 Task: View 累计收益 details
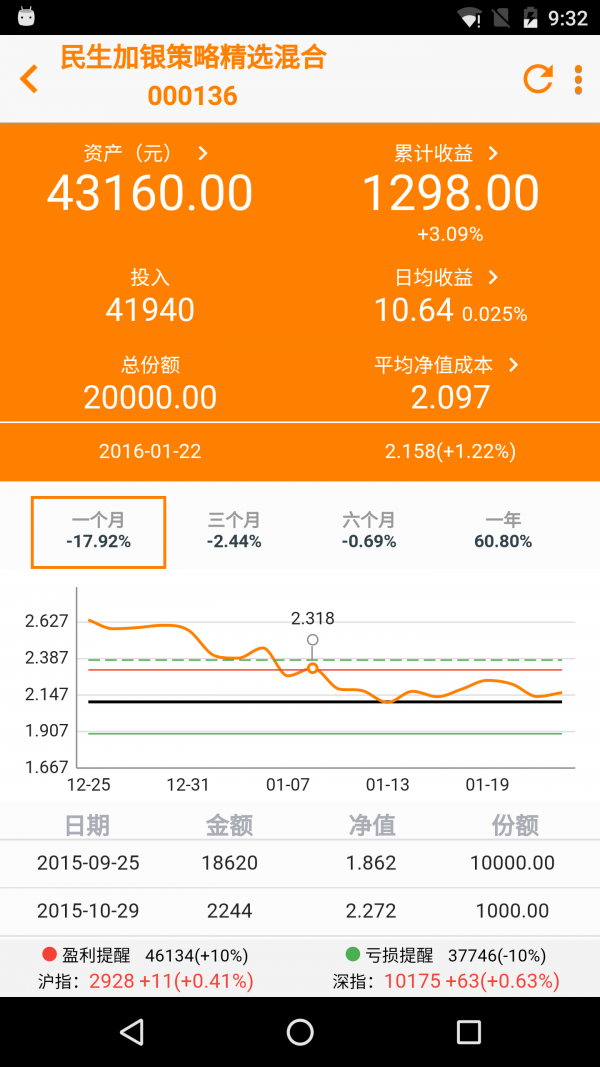click(446, 154)
